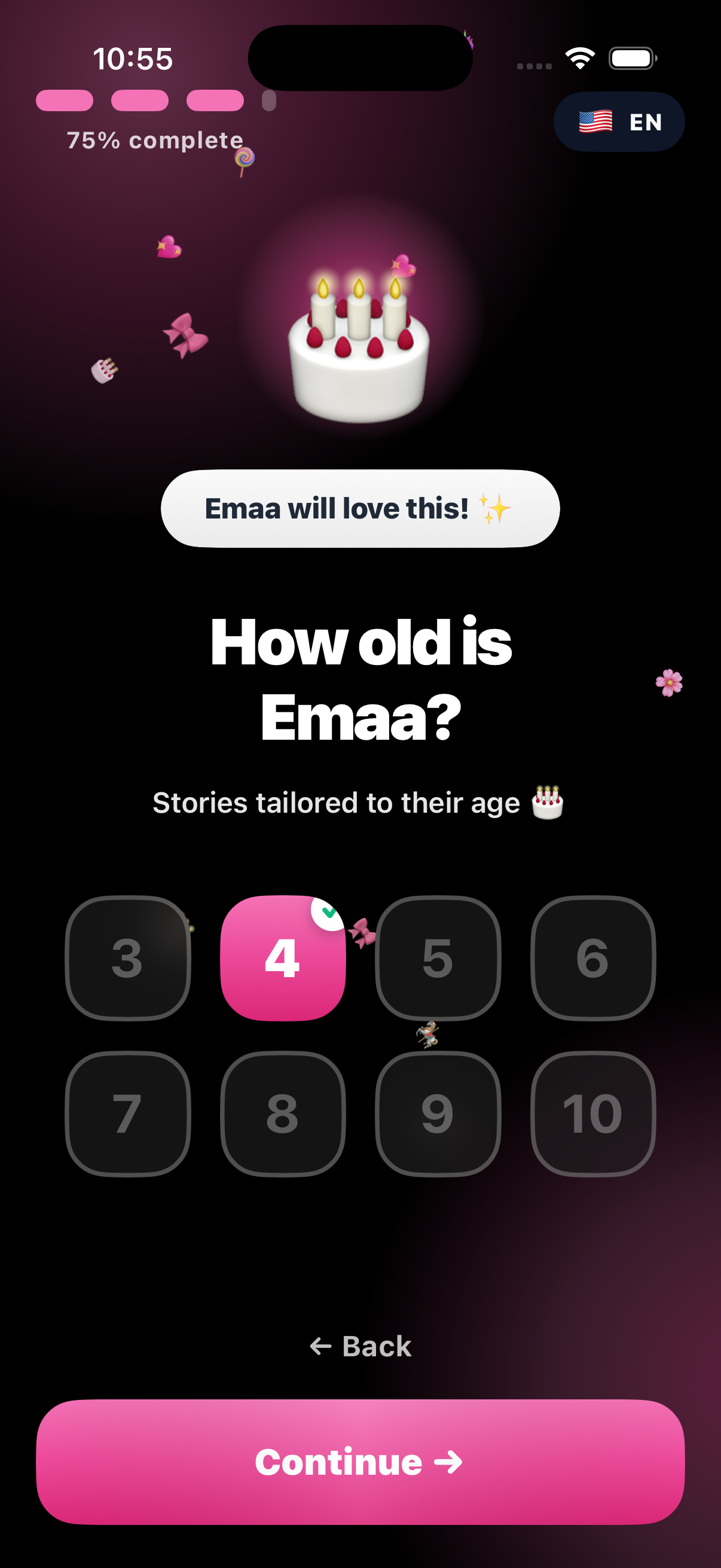Pick age 5
Screen dimensions: 721x1568
[x=438, y=957]
